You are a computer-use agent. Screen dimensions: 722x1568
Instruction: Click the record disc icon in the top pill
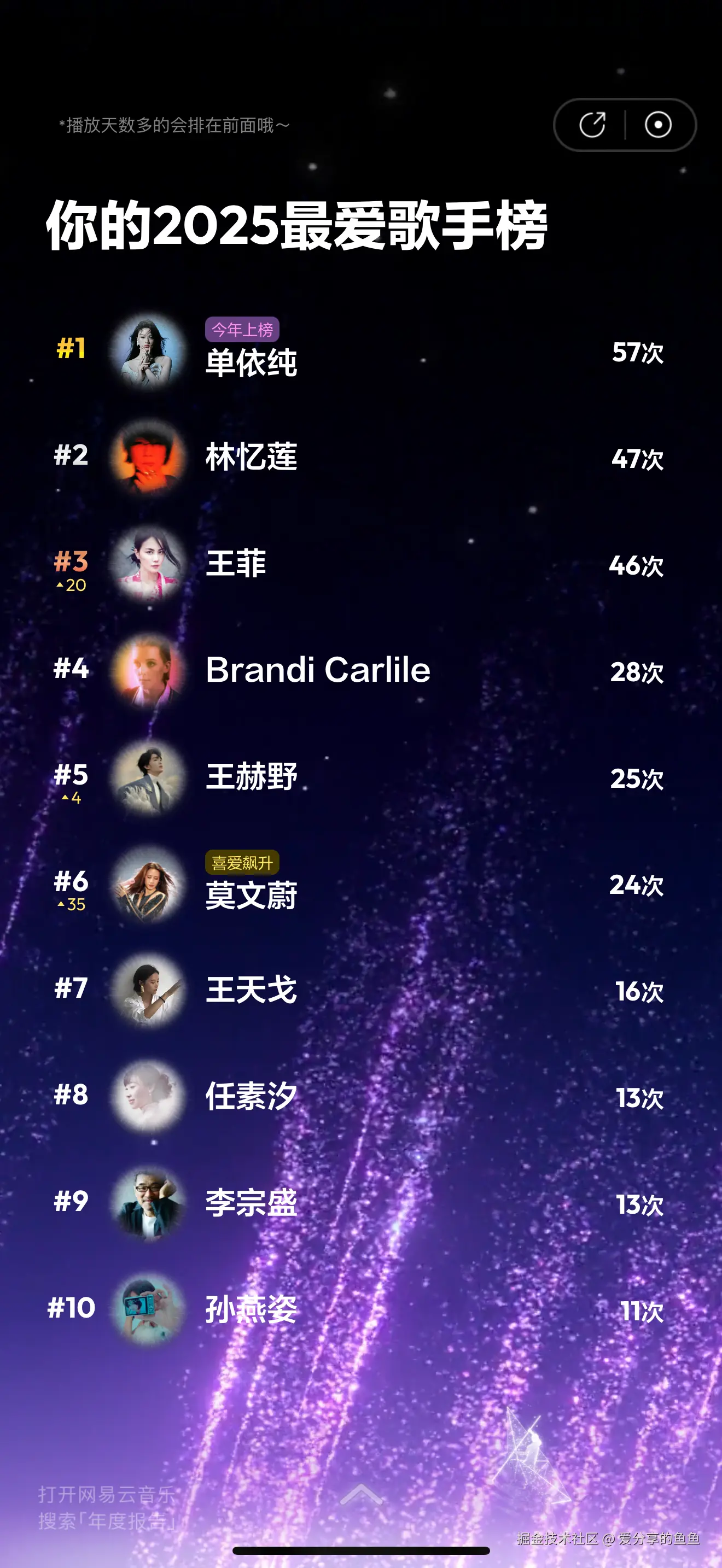tap(658, 124)
